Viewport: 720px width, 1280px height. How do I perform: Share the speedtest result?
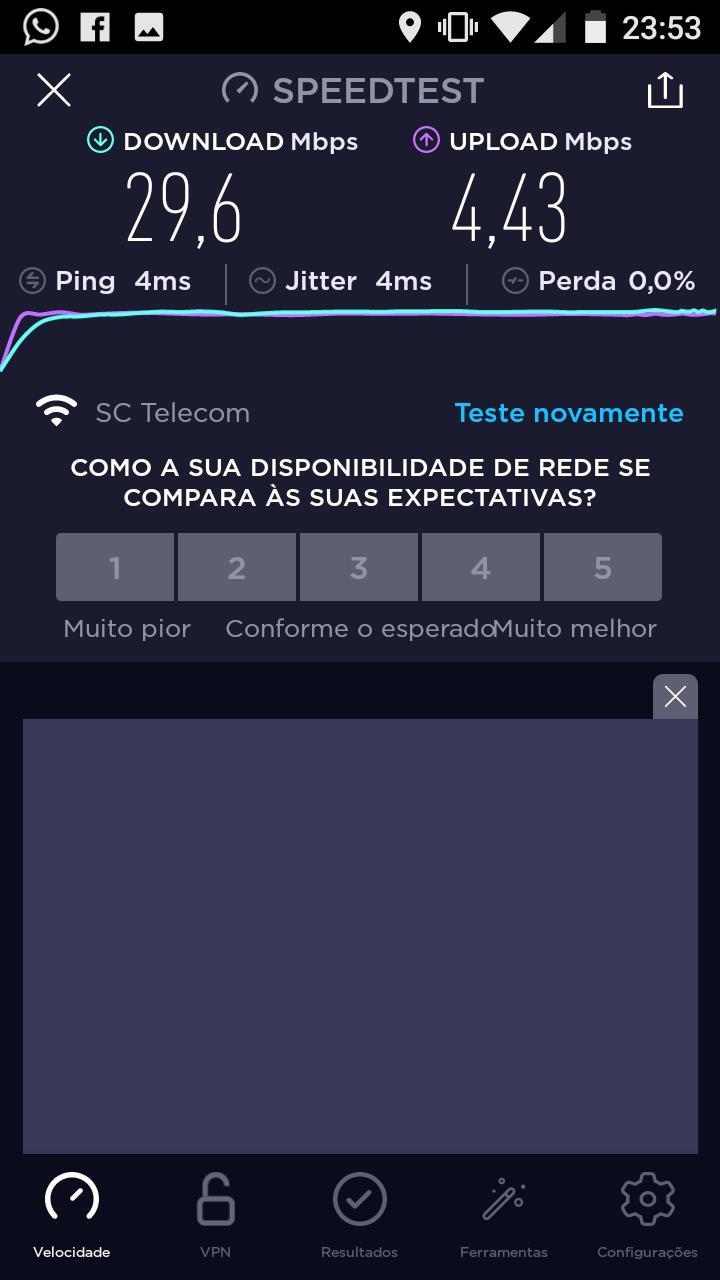[x=665, y=90]
